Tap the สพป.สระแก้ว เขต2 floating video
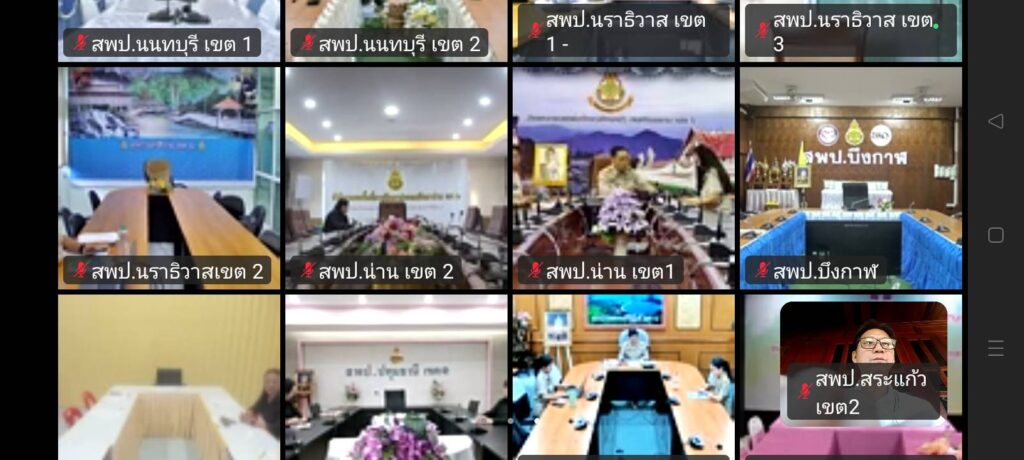The image size is (1024, 460). [x=863, y=362]
